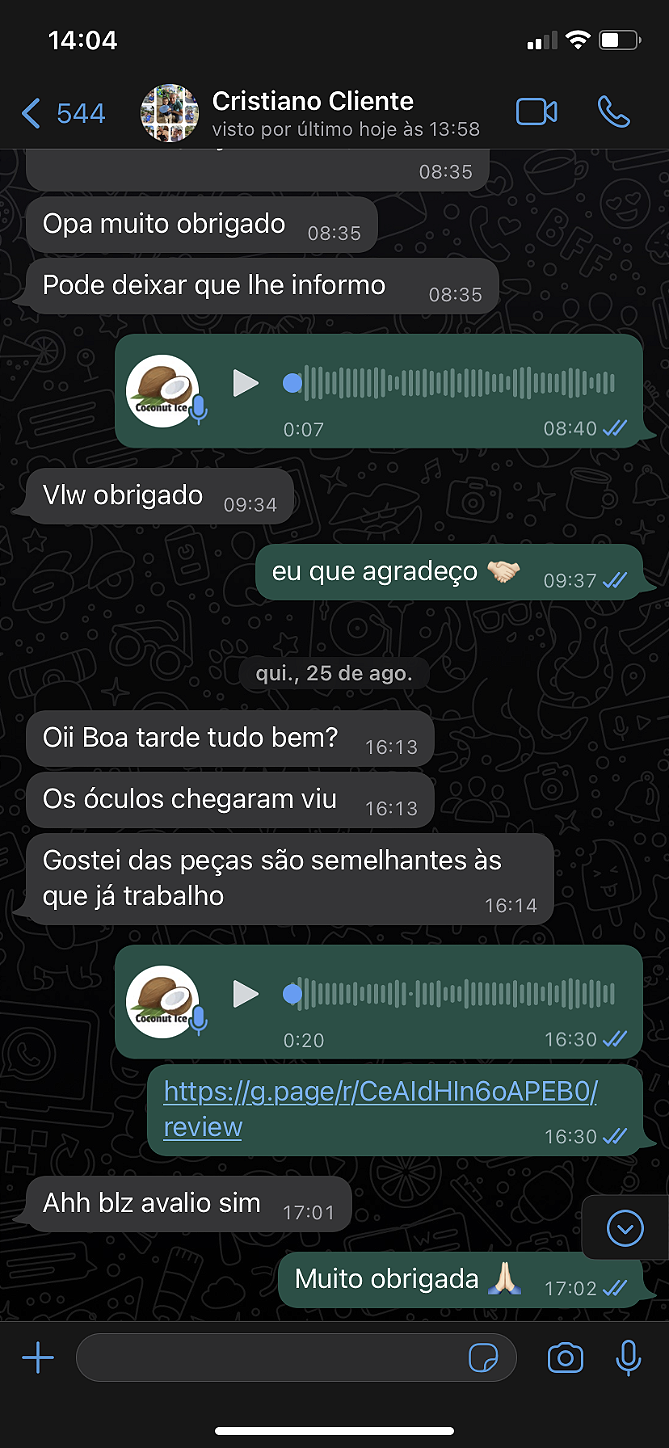Open the camera to send photo
The height and width of the screenshot is (1448, 669).
click(x=565, y=1357)
